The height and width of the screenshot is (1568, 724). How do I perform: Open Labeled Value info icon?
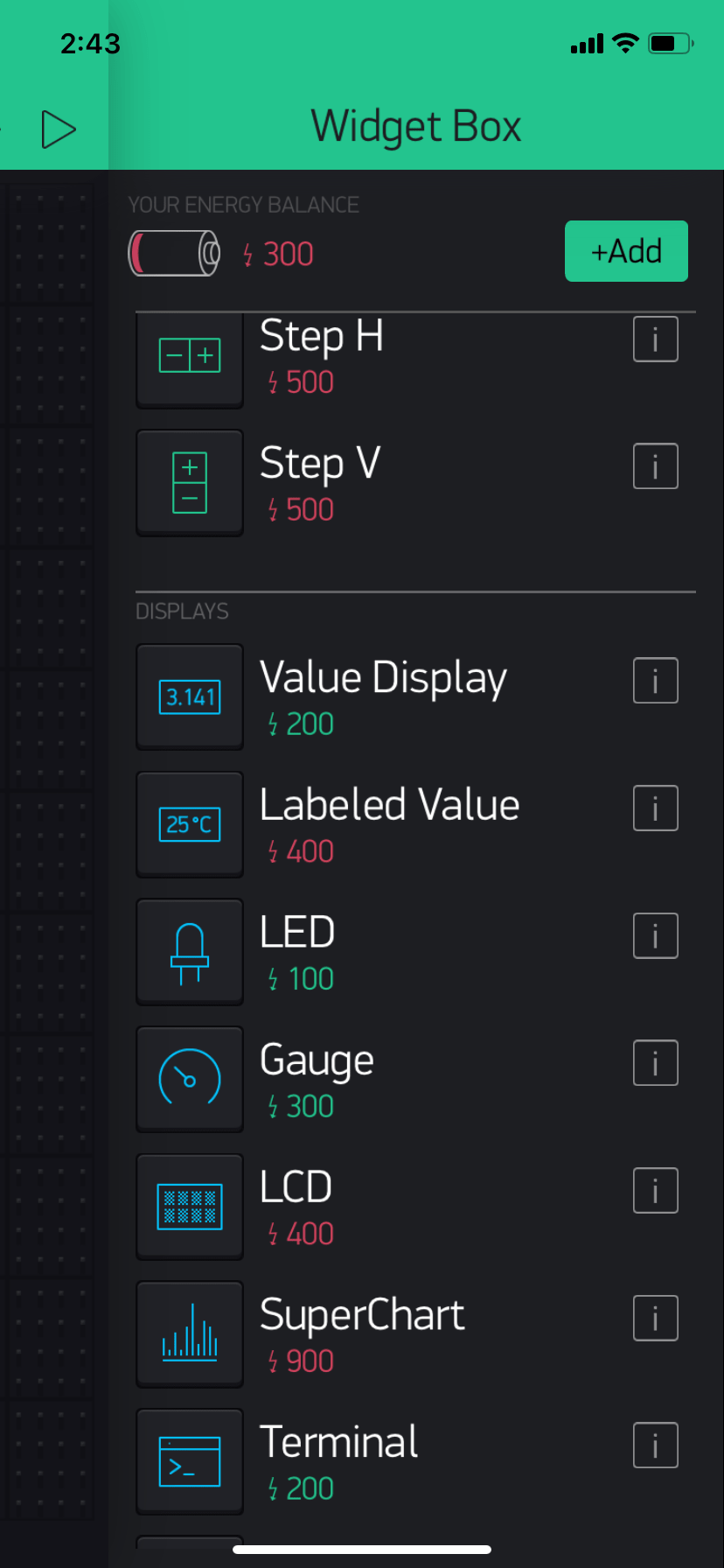coord(656,808)
